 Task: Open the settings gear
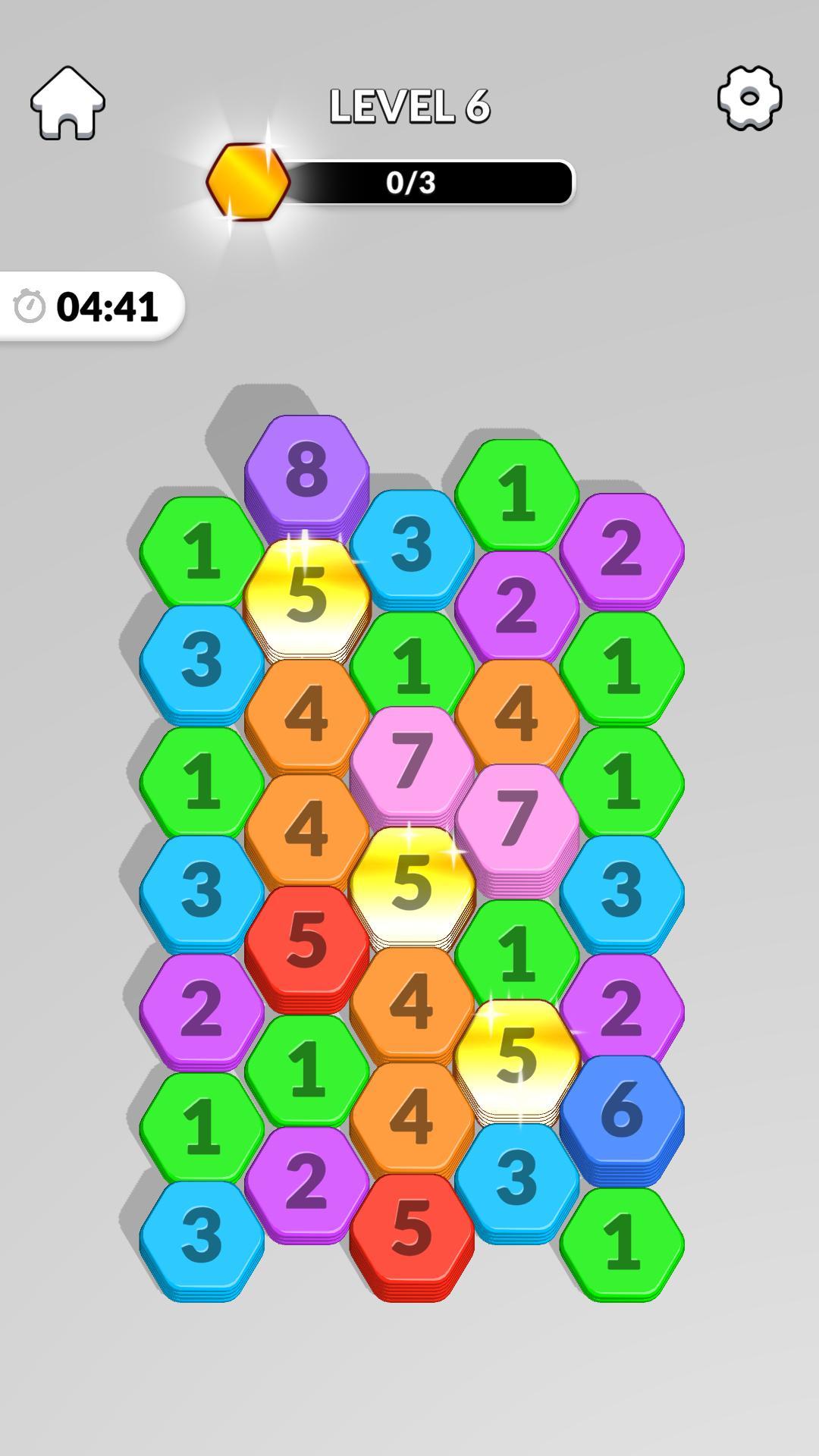coord(749,98)
